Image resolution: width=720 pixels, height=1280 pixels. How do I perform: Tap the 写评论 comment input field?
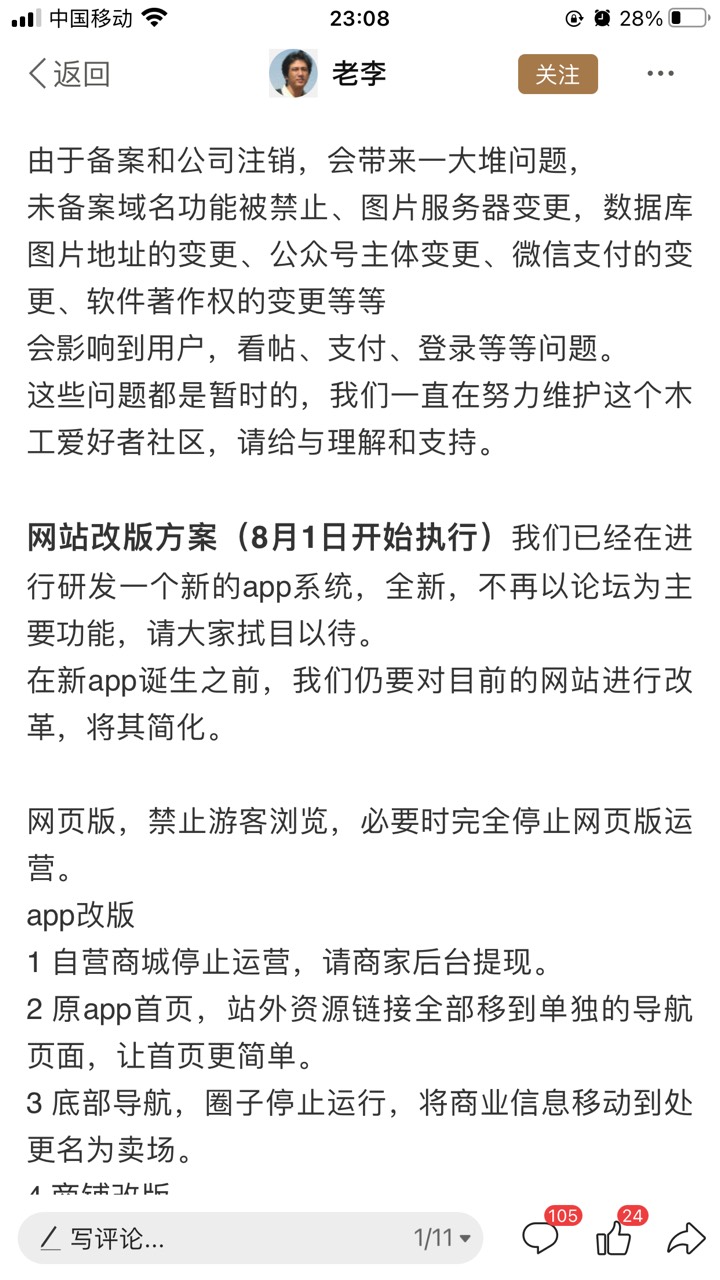pyautogui.click(x=250, y=1239)
